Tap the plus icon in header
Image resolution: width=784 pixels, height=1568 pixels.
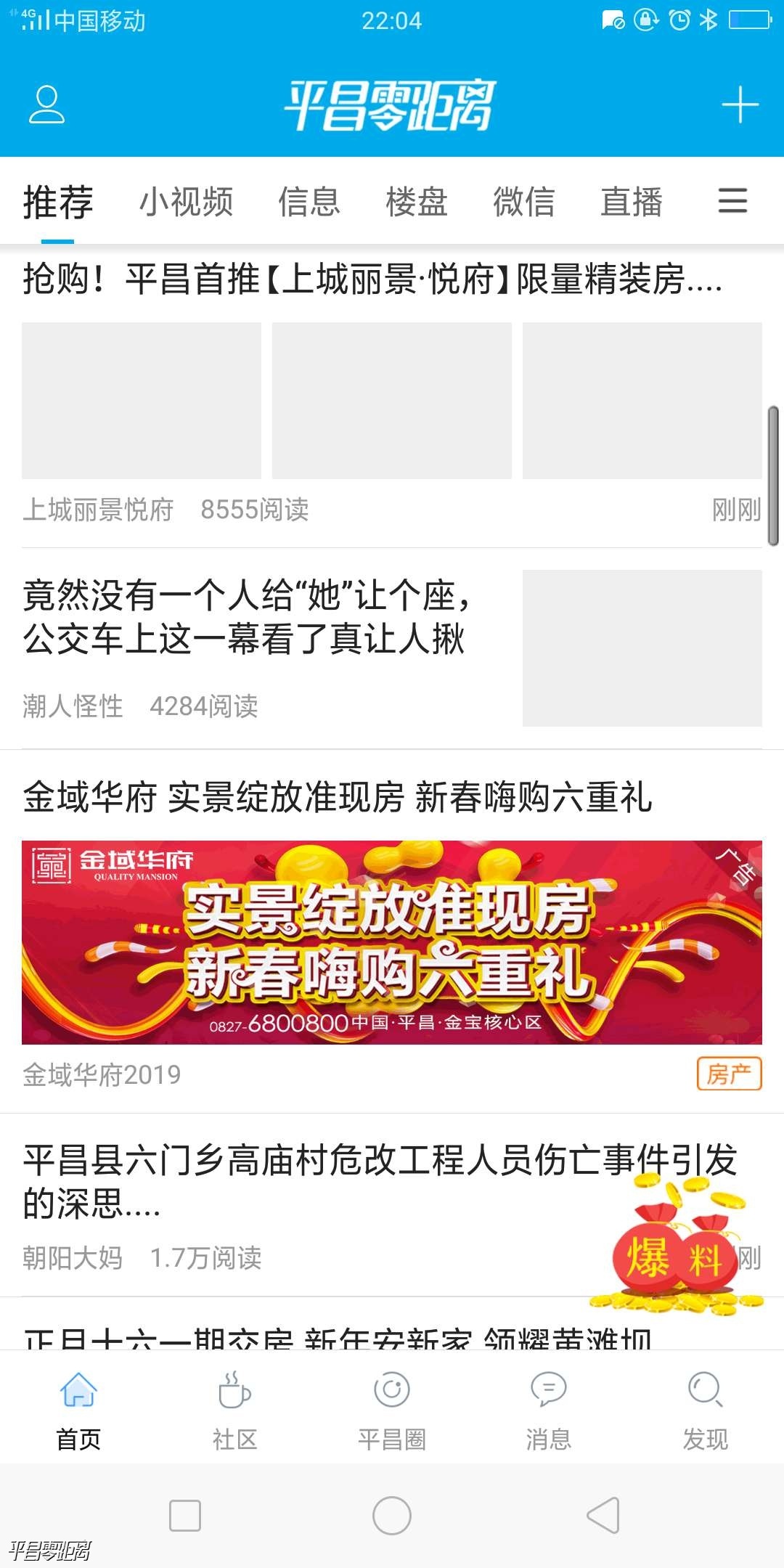point(740,105)
